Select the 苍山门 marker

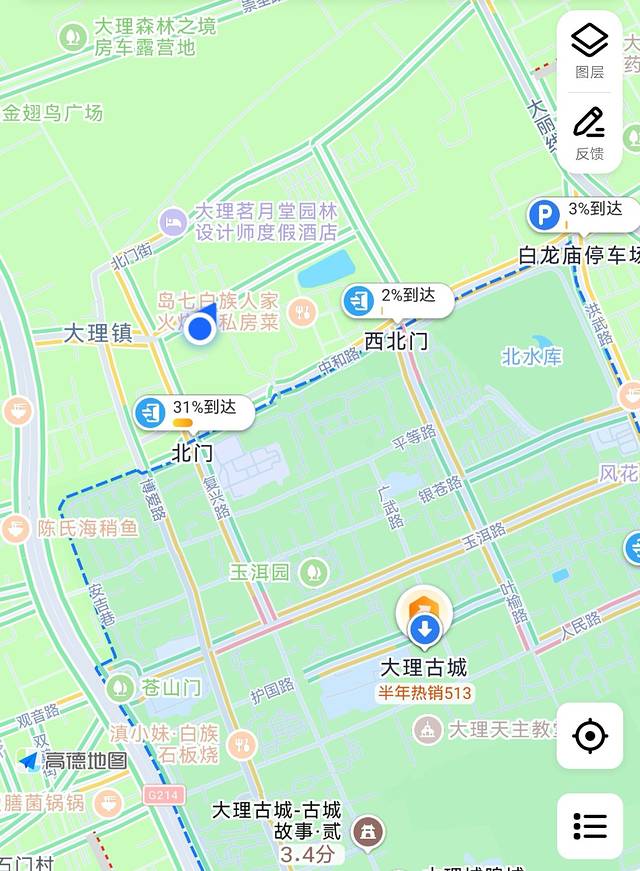click(x=120, y=688)
